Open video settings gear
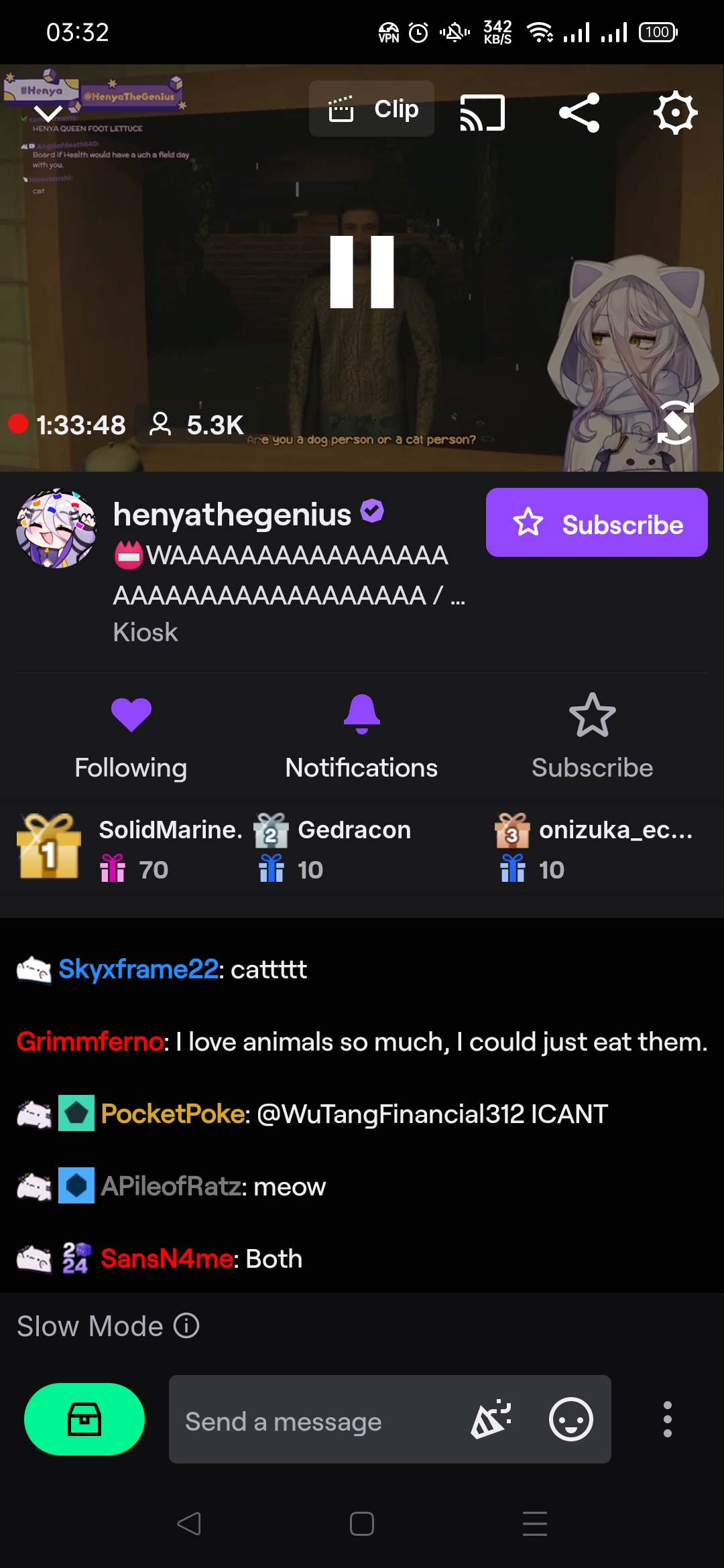Screen dimensions: 724x1568 click(x=675, y=112)
